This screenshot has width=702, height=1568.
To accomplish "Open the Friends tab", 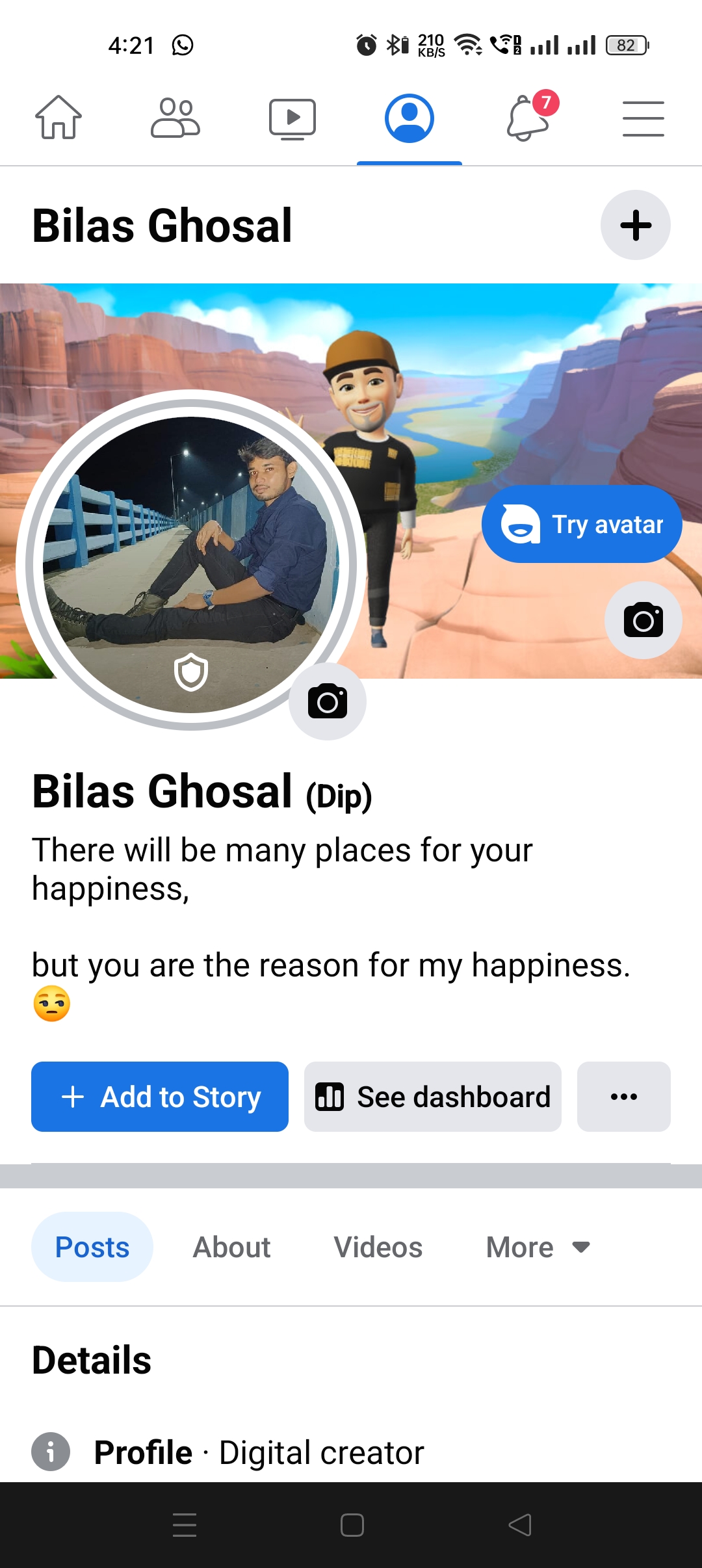I will pos(175,118).
